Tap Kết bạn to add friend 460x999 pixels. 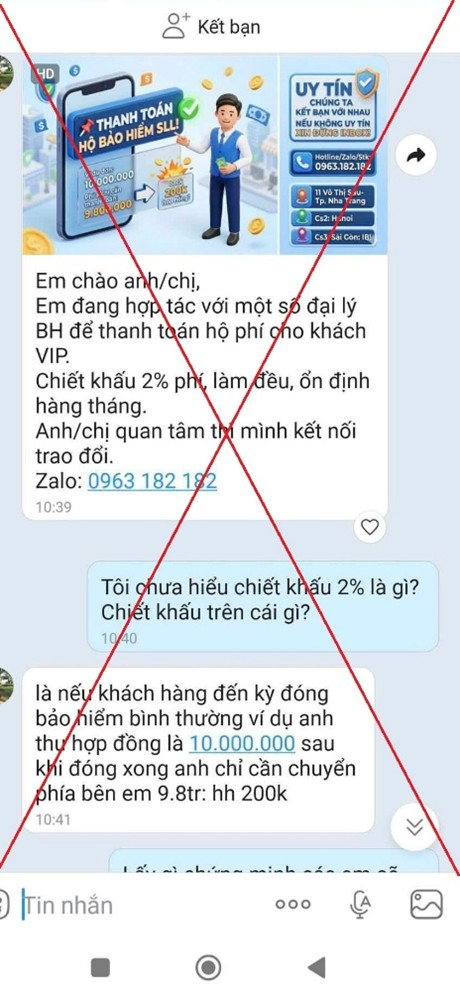(x=211, y=26)
